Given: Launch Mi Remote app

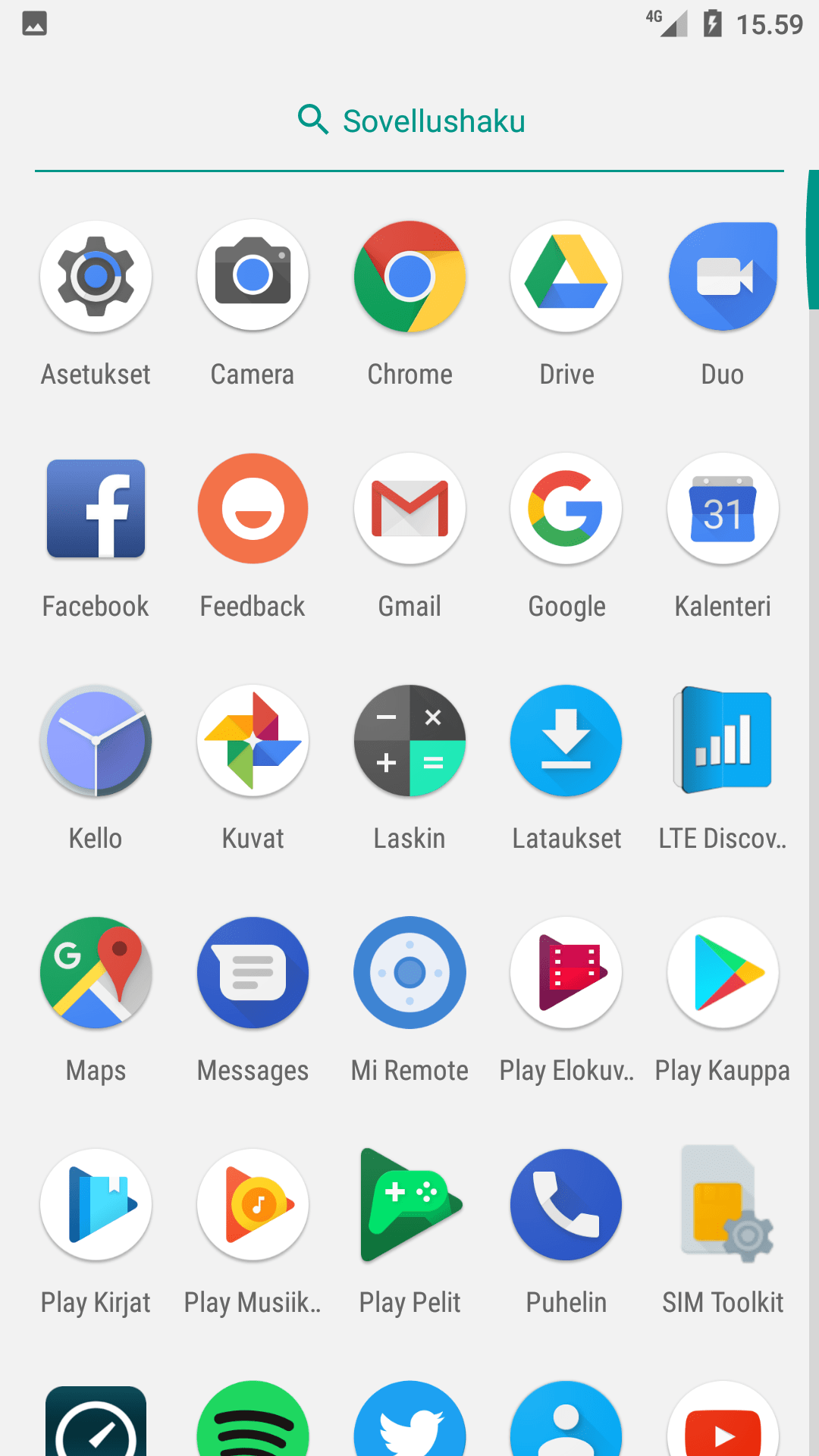Looking at the screenshot, I should pos(409,973).
